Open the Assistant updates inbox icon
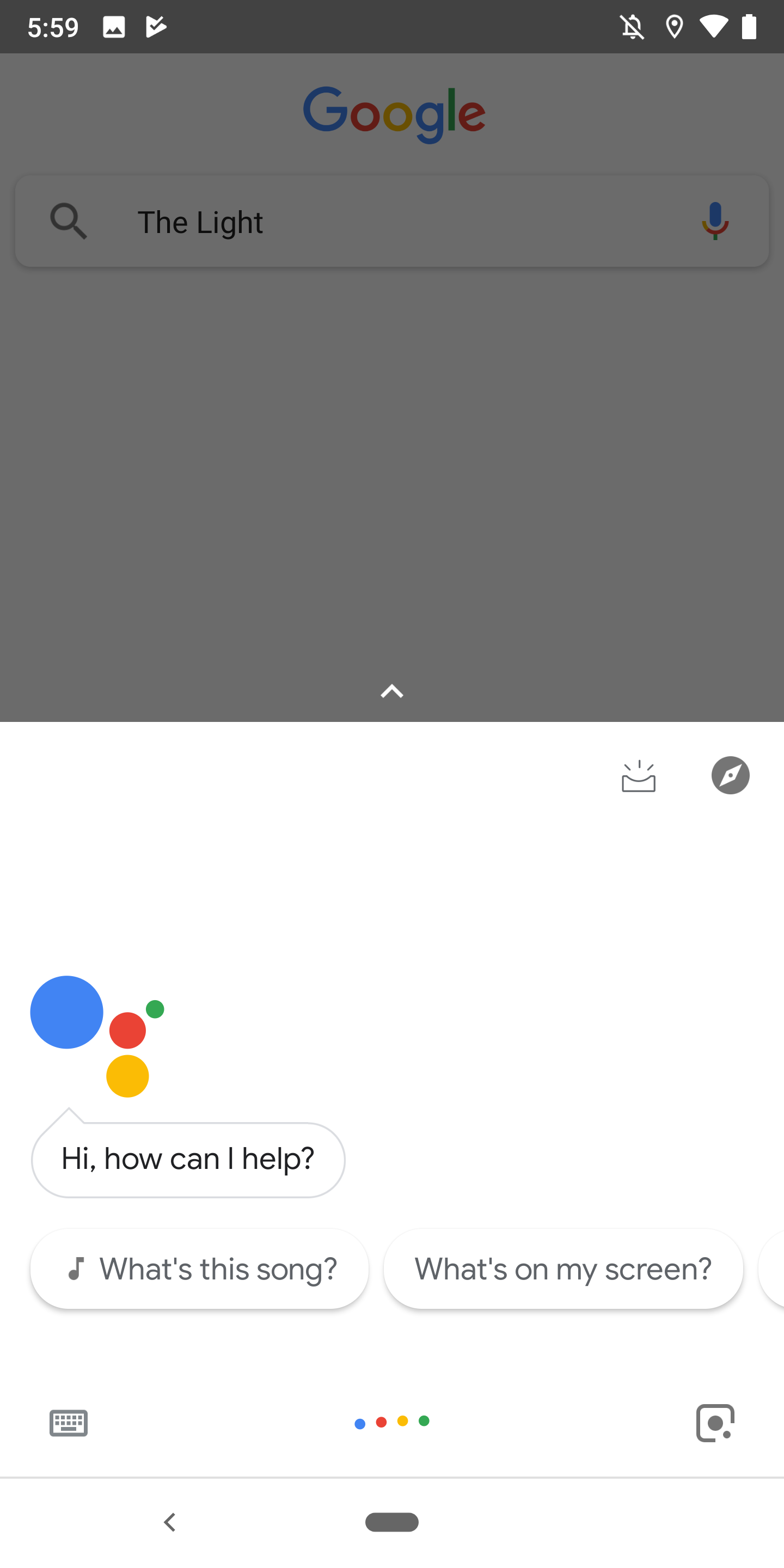 pyautogui.click(x=639, y=776)
